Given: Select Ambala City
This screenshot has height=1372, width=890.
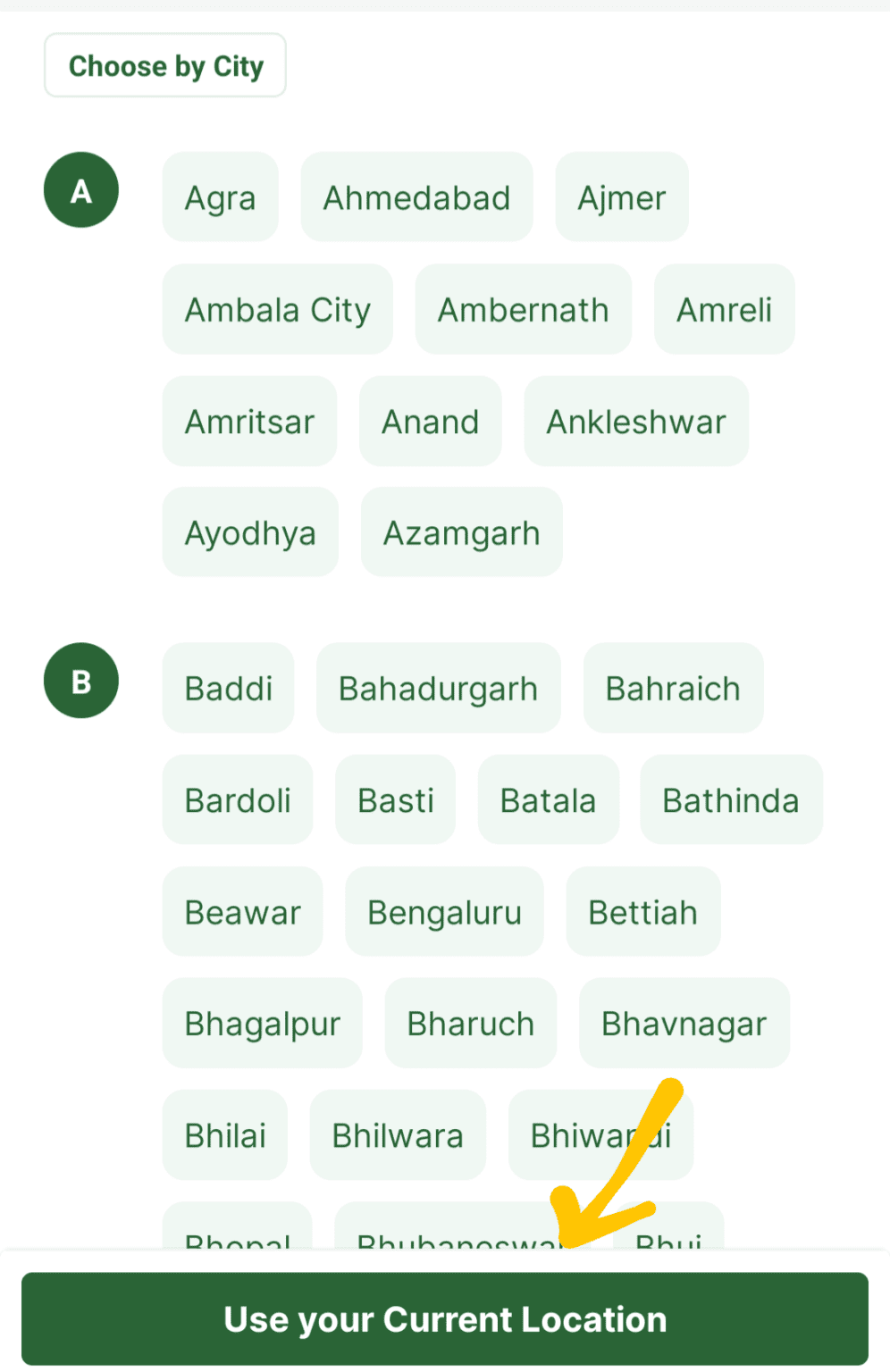Looking at the screenshot, I should (x=277, y=309).
